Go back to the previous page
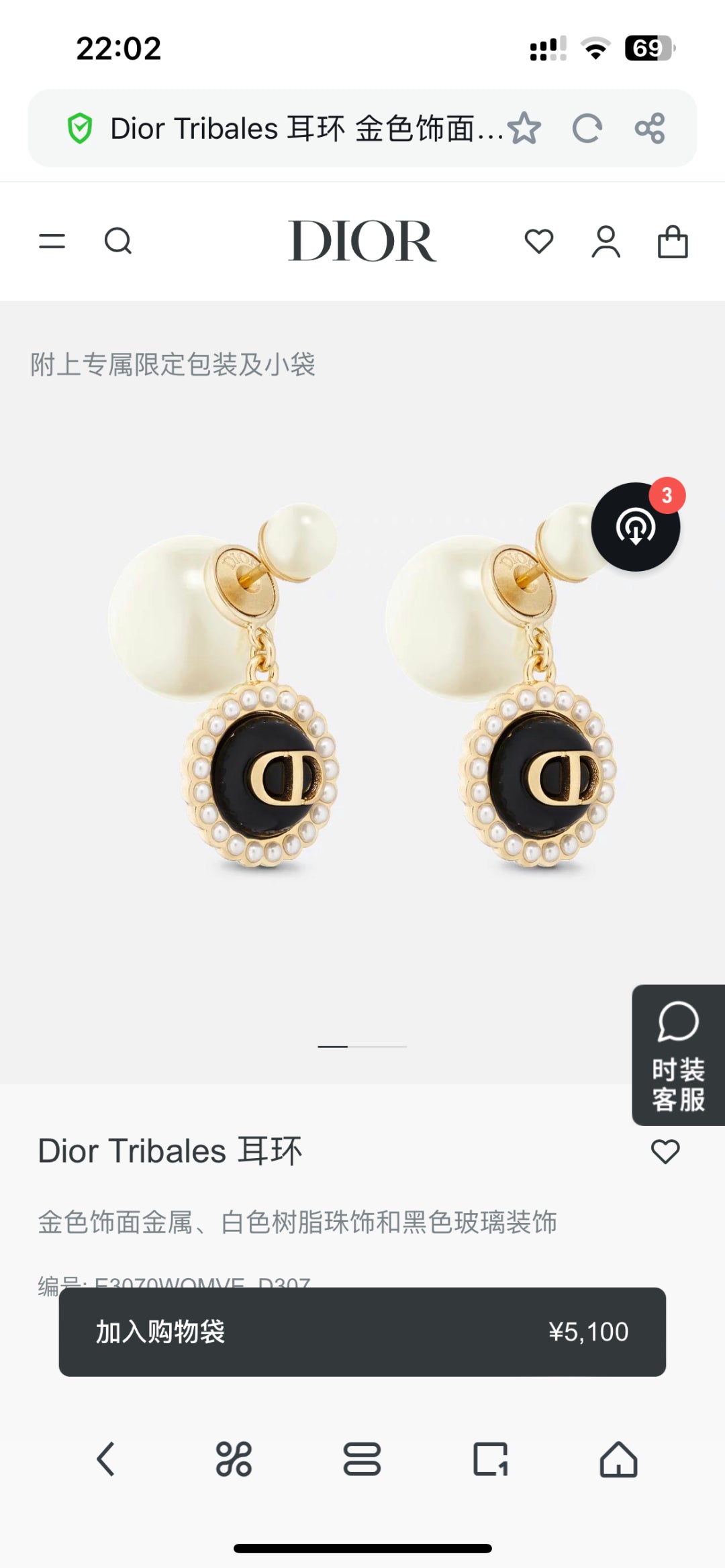The width and height of the screenshot is (725, 1568). click(106, 1459)
